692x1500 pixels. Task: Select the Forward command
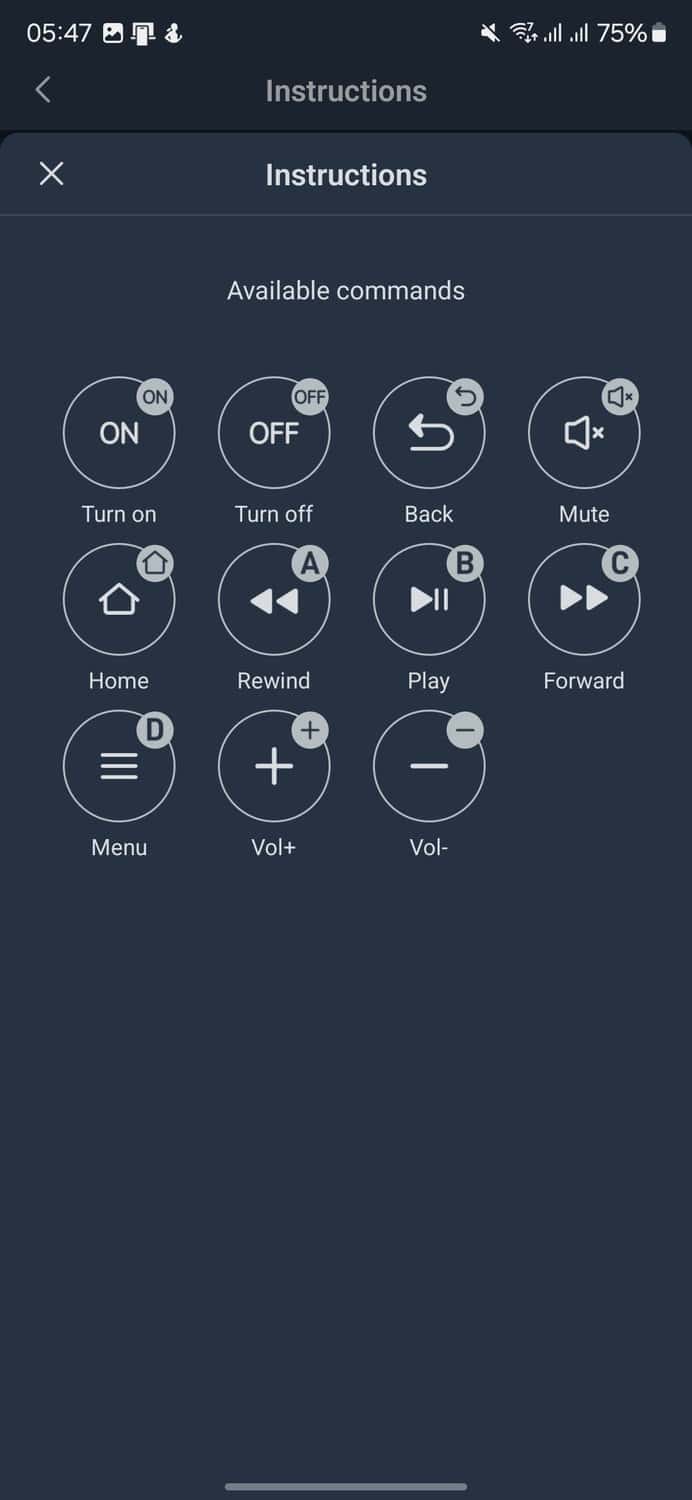click(x=584, y=600)
